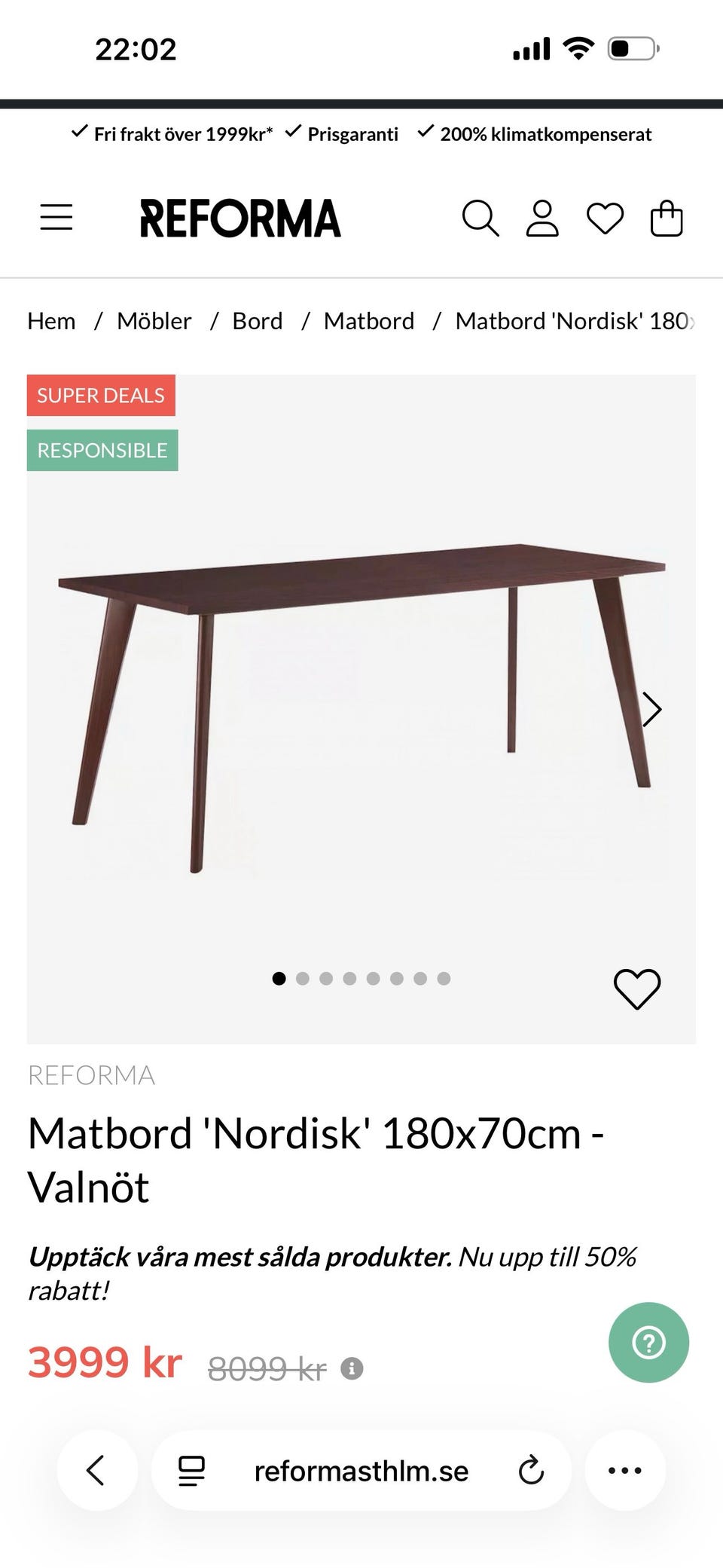Open the shopping bag icon
The height and width of the screenshot is (1568, 723).
point(667,219)
